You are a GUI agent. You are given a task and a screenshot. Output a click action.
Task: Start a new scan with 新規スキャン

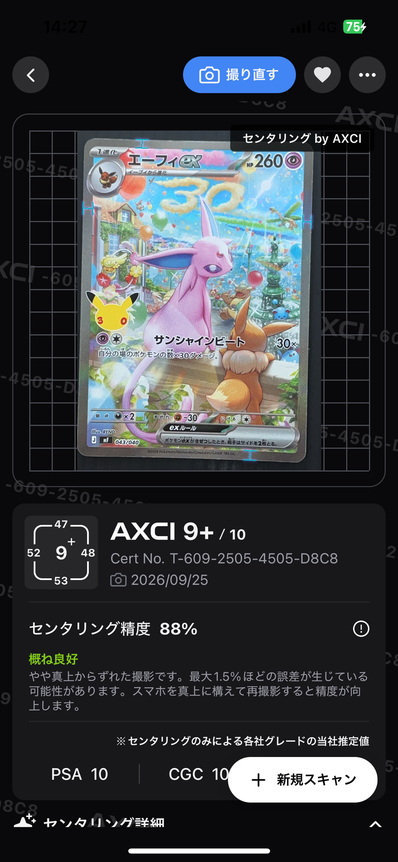pyautogui.click(x=302, y=780)
